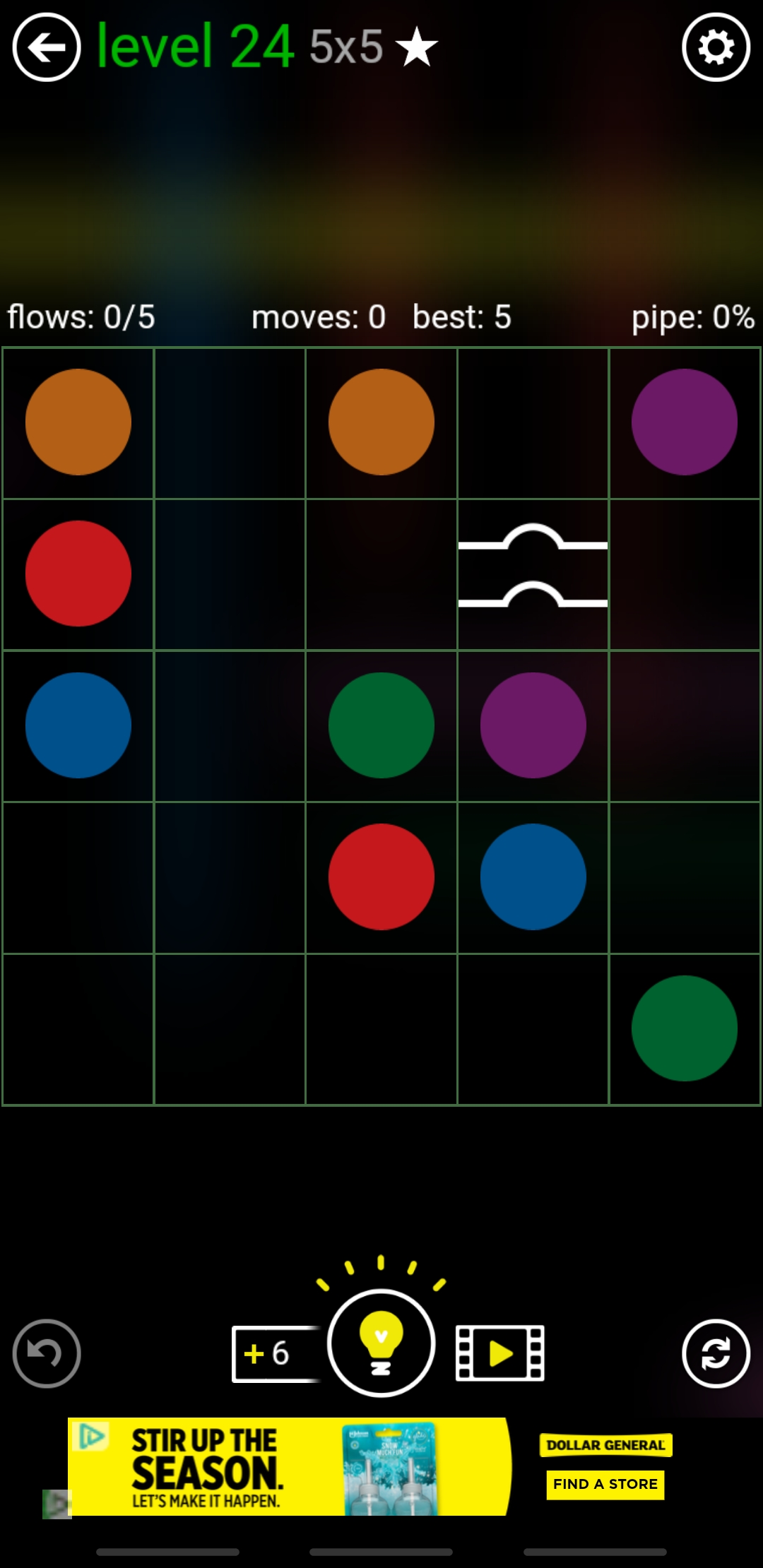Undo the last move
763x1568 pixels.
(x=47, y=1353)
